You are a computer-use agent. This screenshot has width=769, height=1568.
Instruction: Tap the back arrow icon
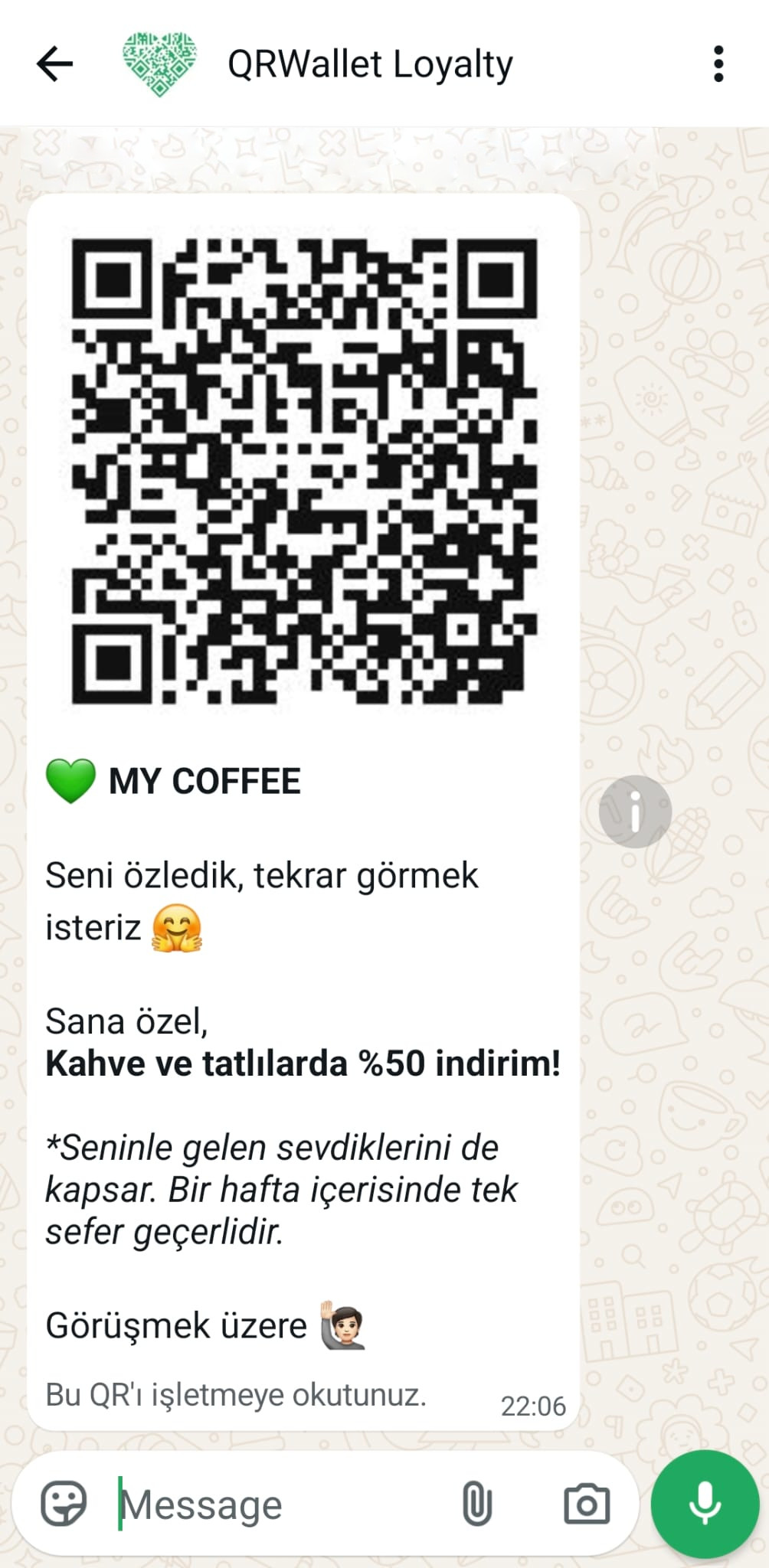point(53,64)
